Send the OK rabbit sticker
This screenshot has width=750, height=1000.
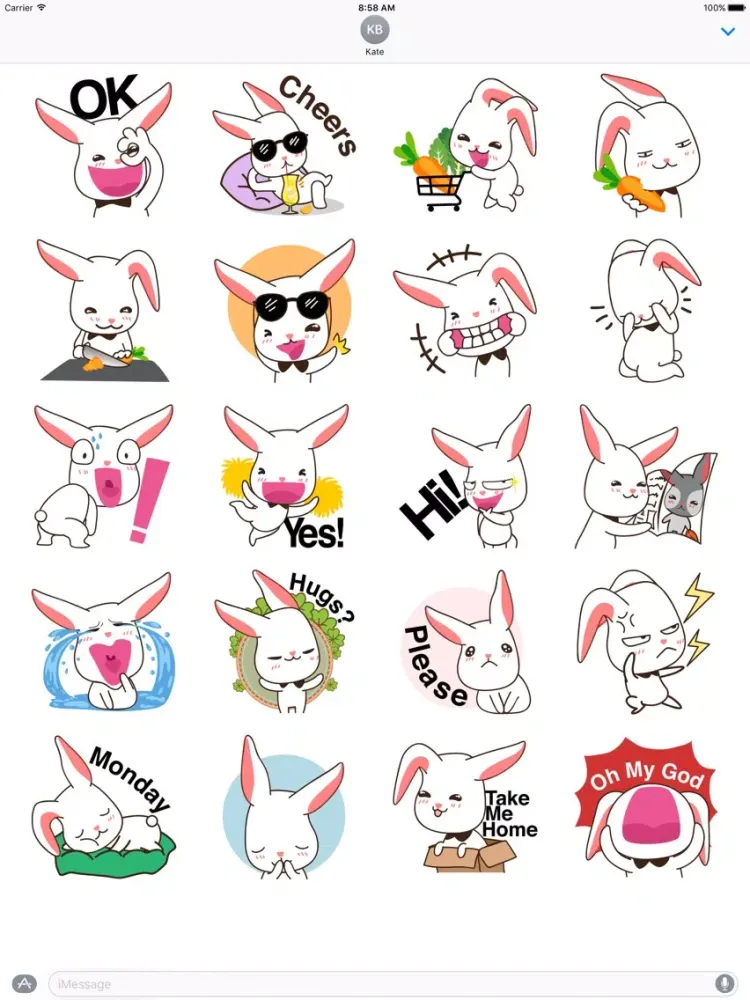(x=103, y=145)
